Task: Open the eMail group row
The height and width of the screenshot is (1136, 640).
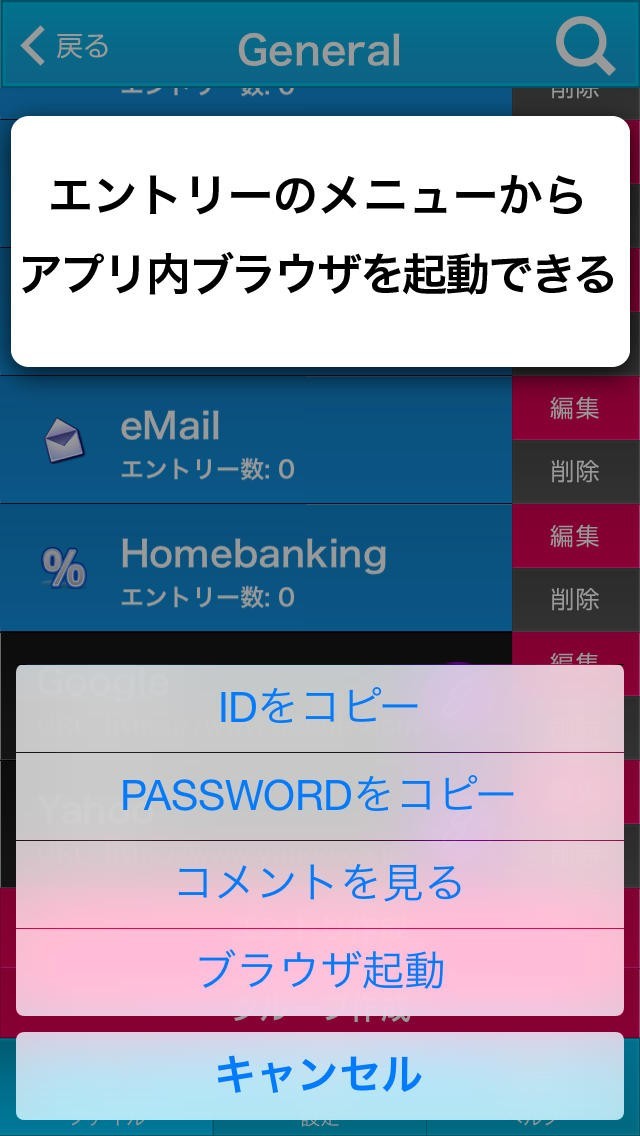Action: [x=255, y=440]
